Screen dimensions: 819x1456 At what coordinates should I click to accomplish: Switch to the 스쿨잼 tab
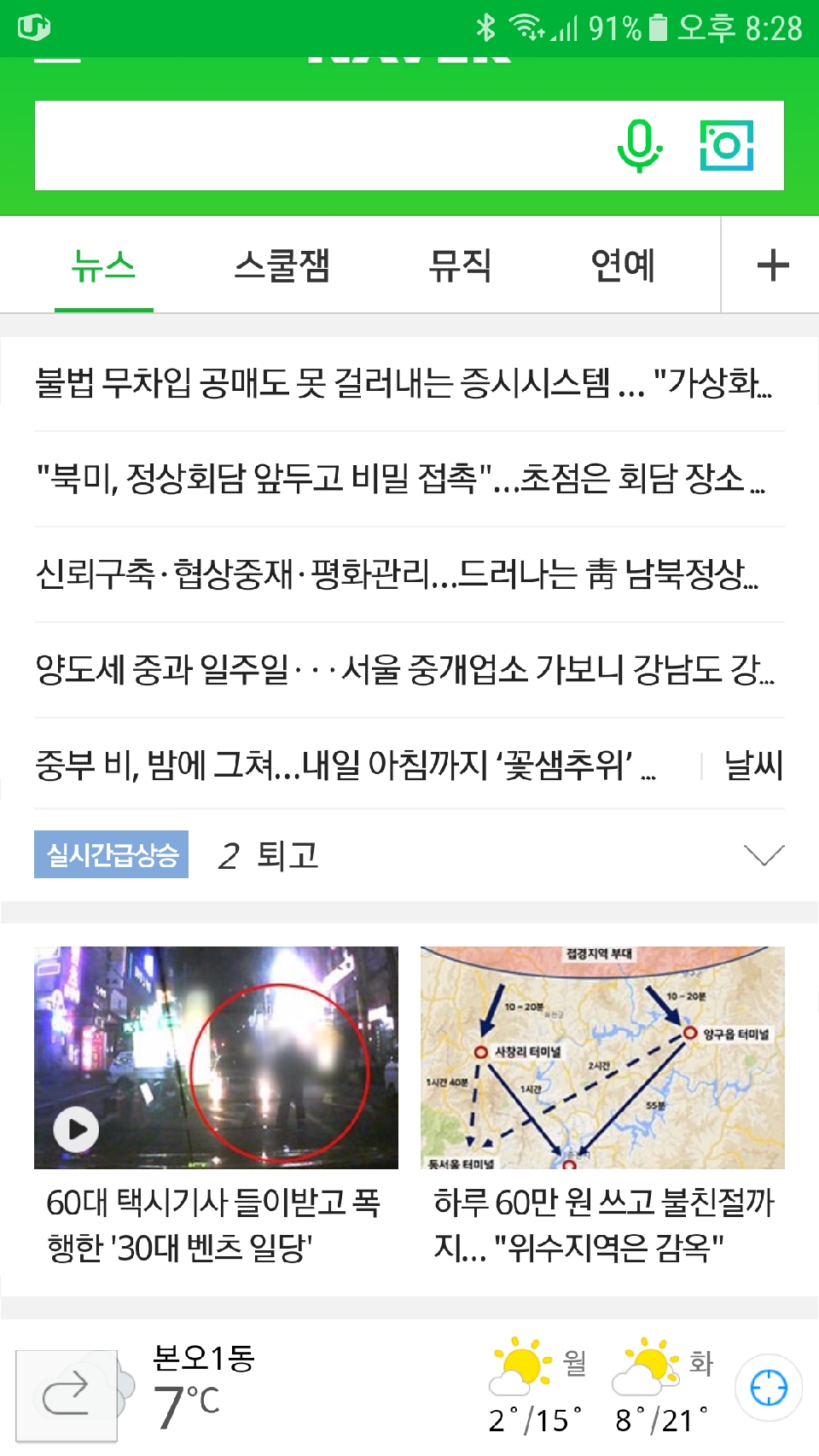tap(282, 265)
